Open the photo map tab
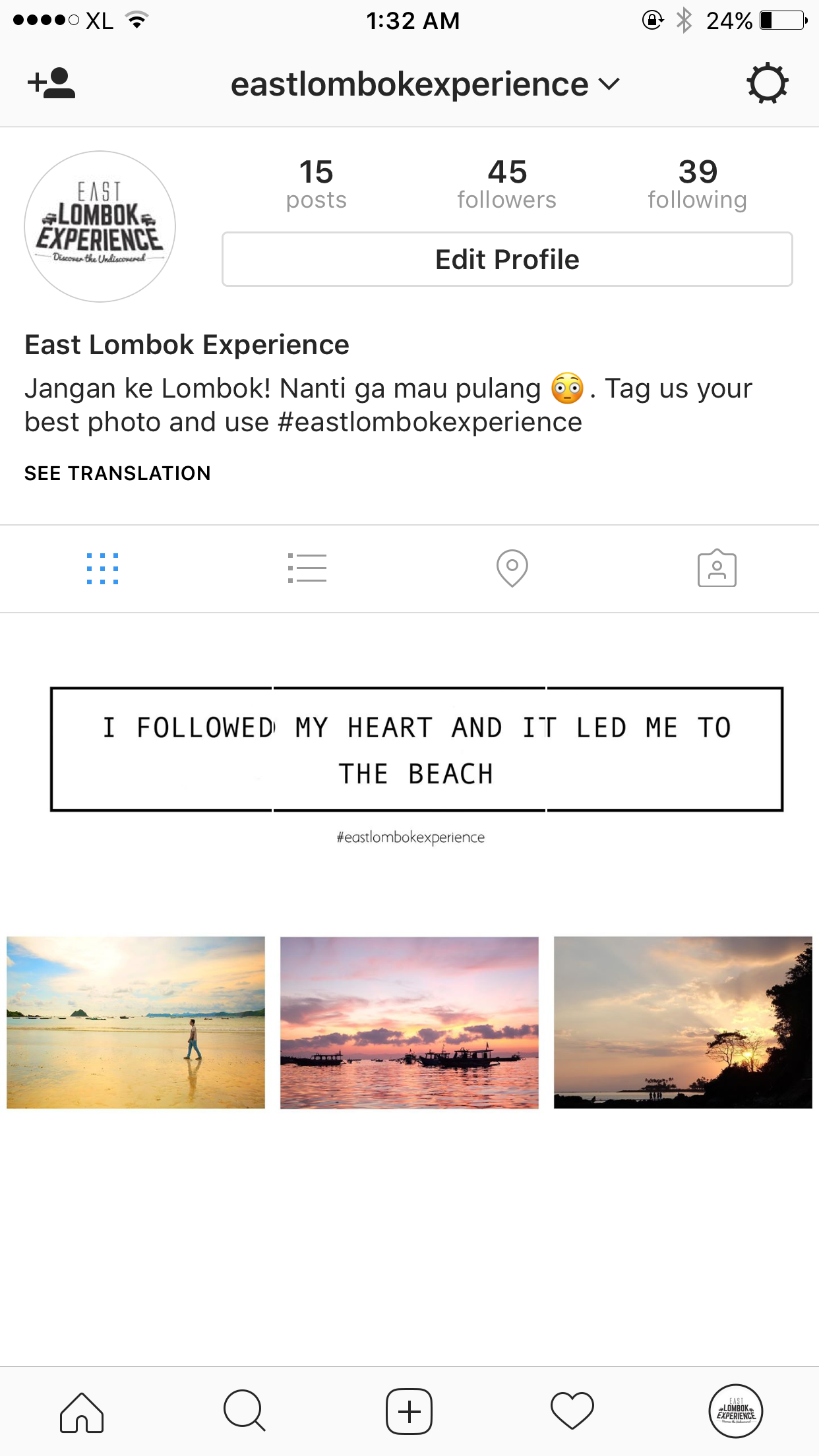819x1456 pixels. click(x=512, y=568)
